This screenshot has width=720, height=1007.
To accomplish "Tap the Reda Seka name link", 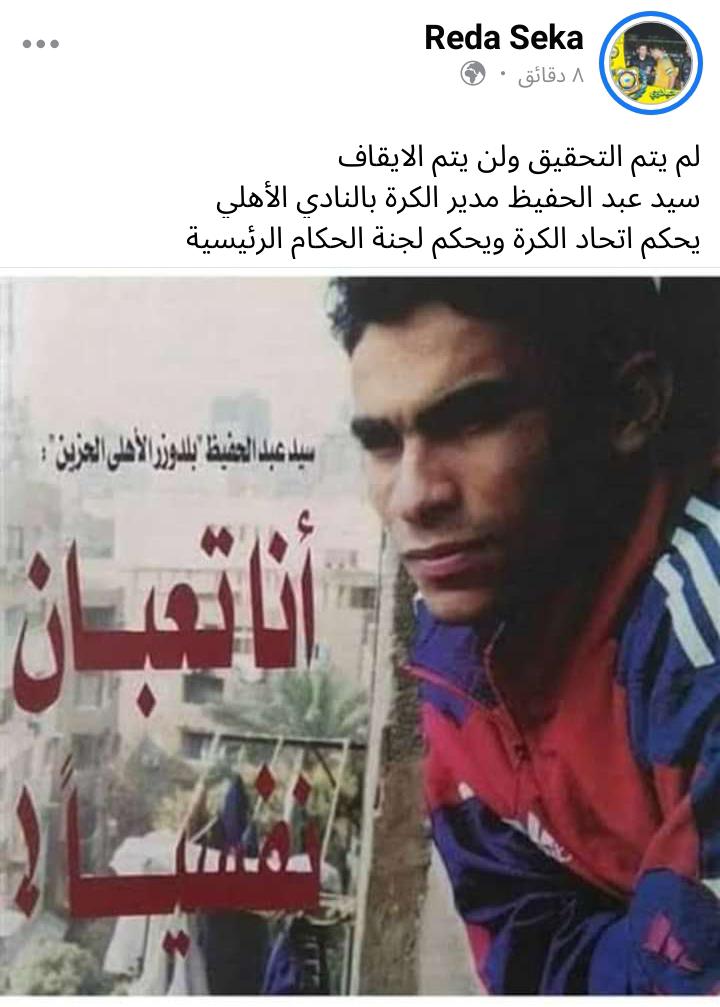I will pyautogui.click(x=504, y=38).
